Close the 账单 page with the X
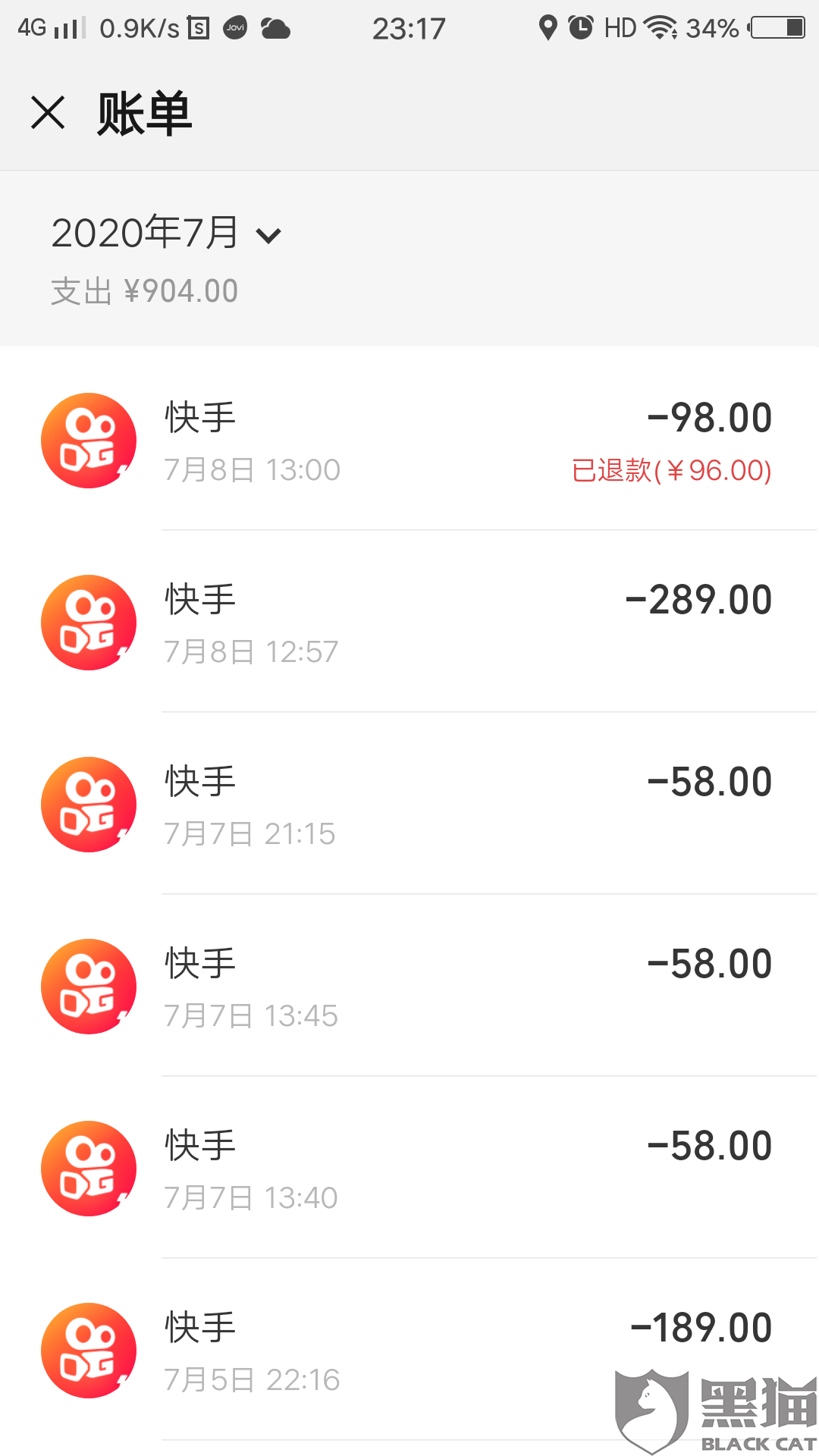The image size is (819, 1456). tap(49, 114)
